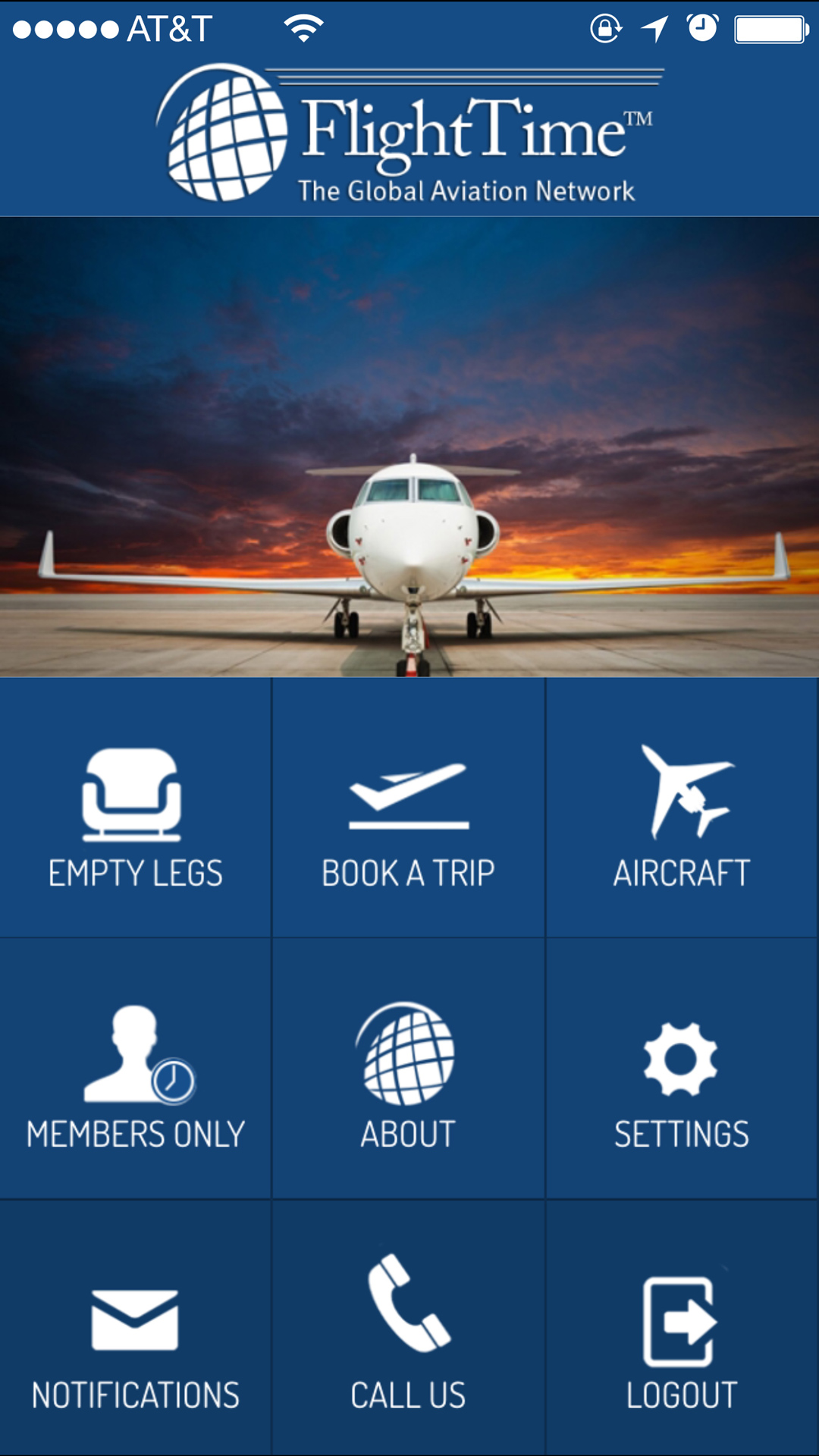
Task: Tap the Wi-Fi status icon
Action: point(303,29)
